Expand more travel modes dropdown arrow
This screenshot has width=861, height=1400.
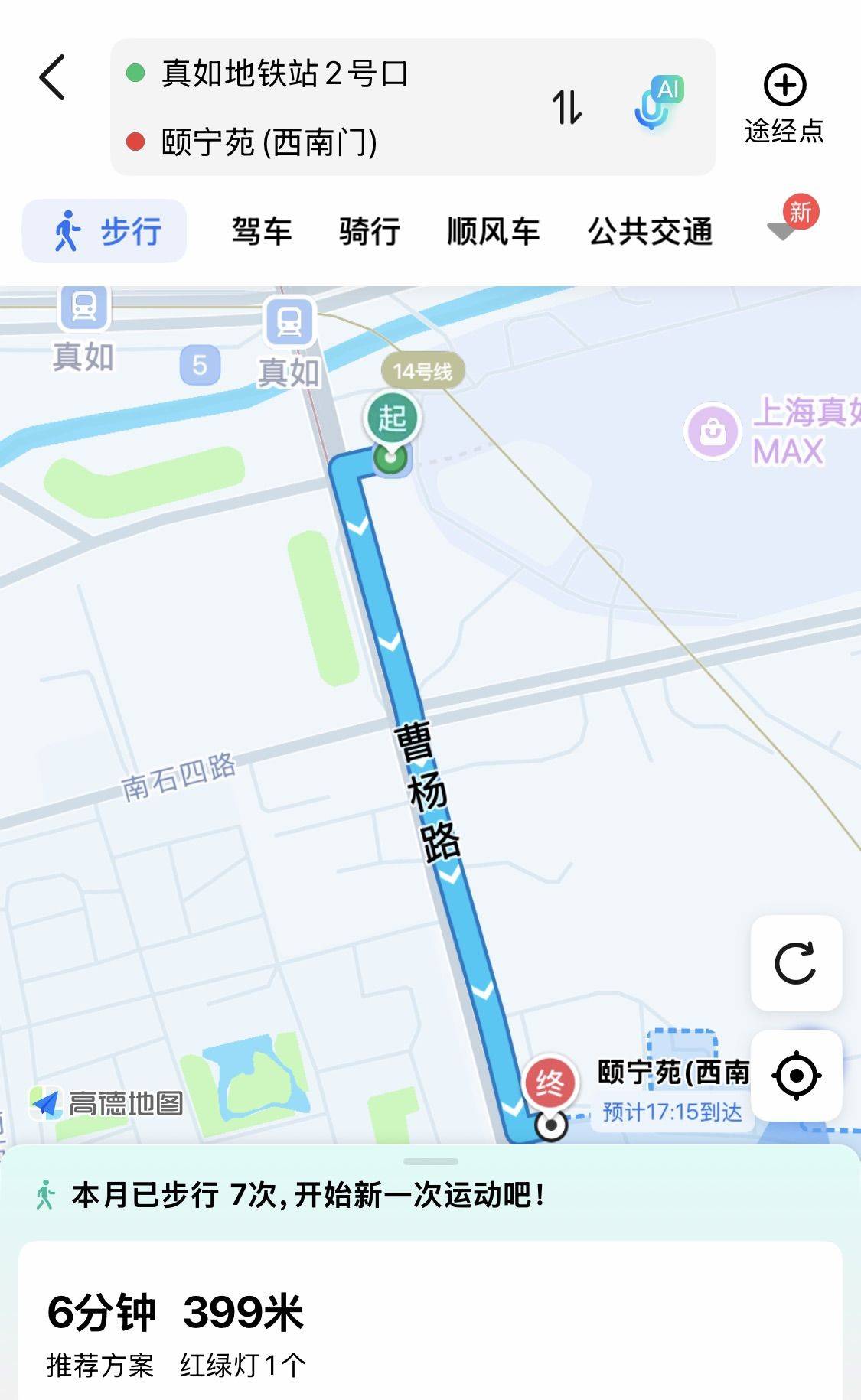pos(782,230)
